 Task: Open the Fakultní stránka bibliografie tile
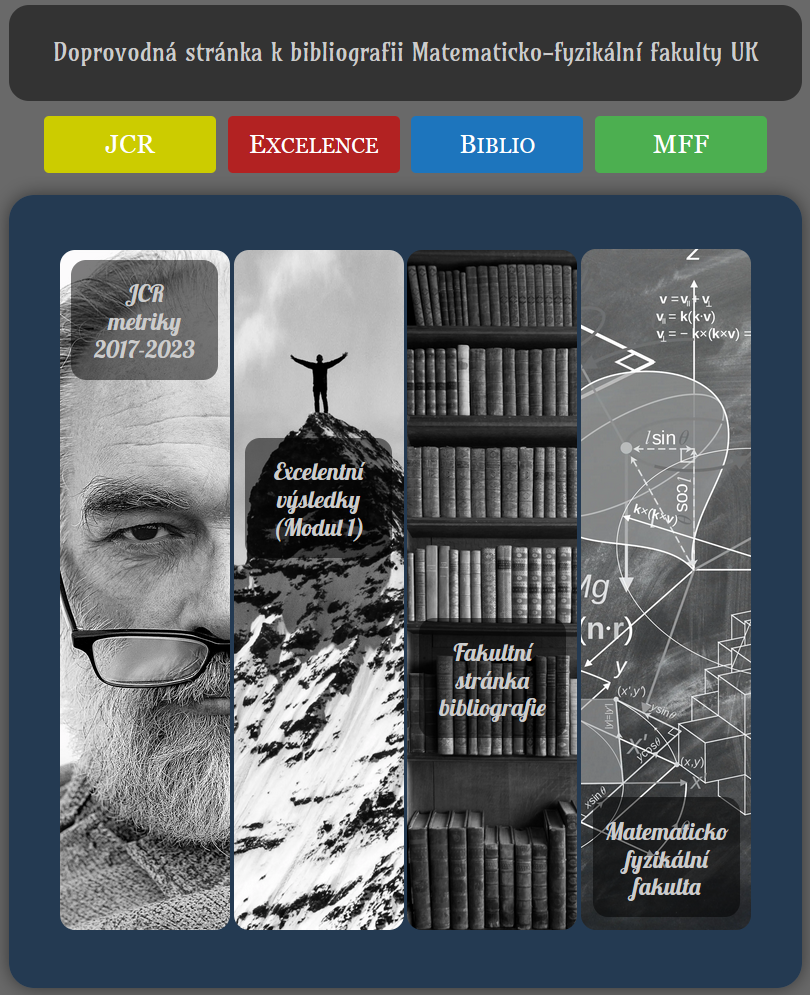coord(492,590)
